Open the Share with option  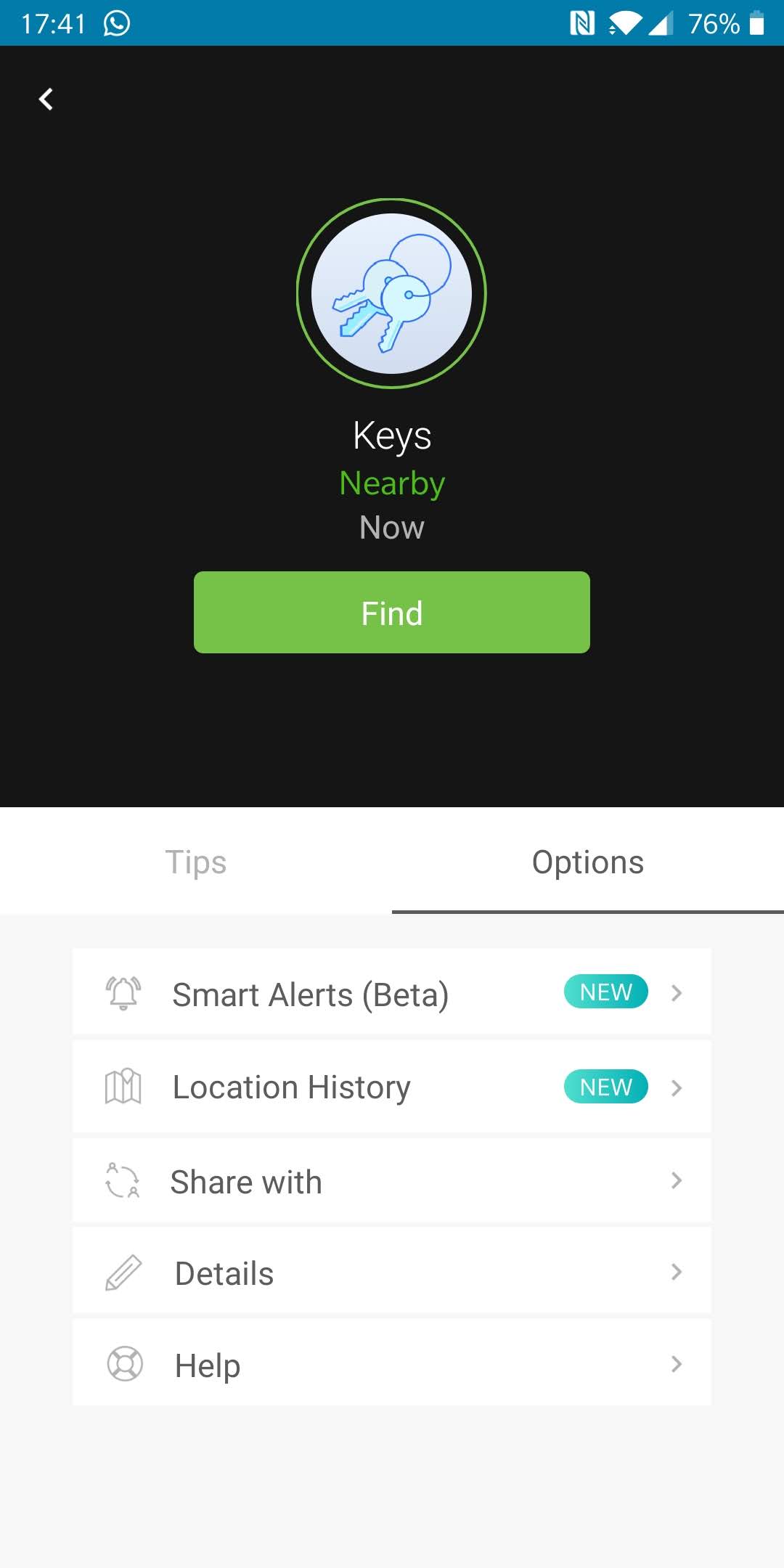point(391,1181)
